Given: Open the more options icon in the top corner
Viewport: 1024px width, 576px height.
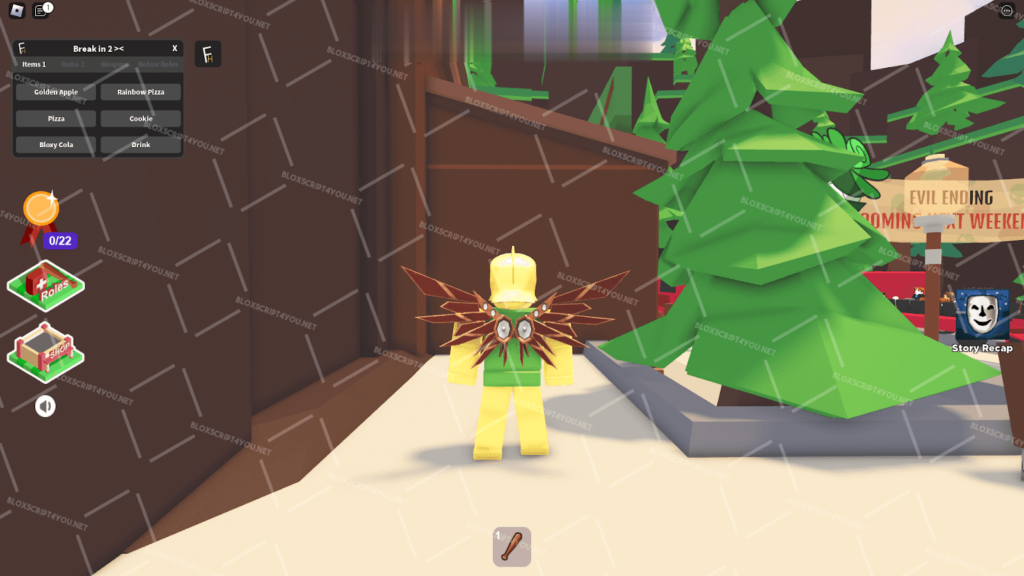Looking at the screenshot, I should 1006,11.
